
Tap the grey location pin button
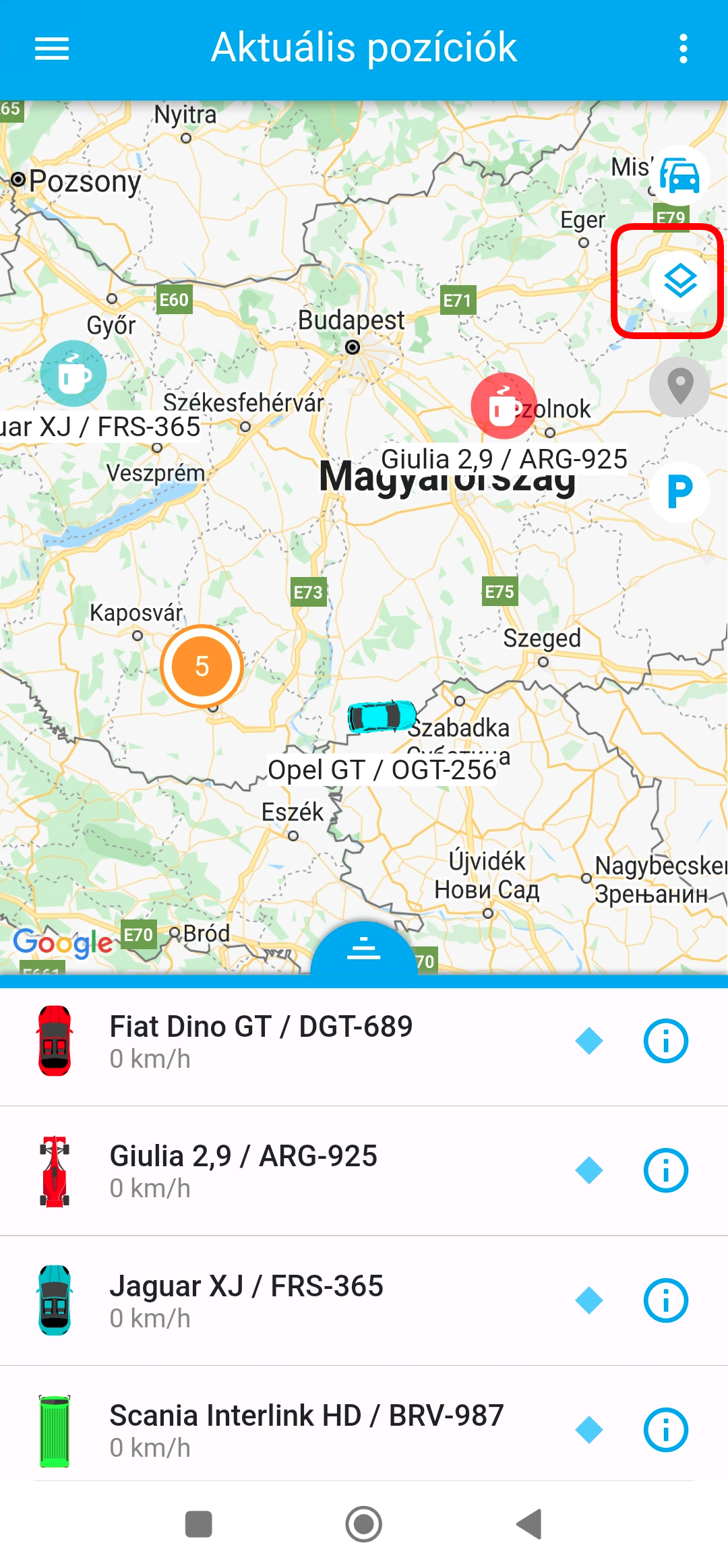coord(679,386)
